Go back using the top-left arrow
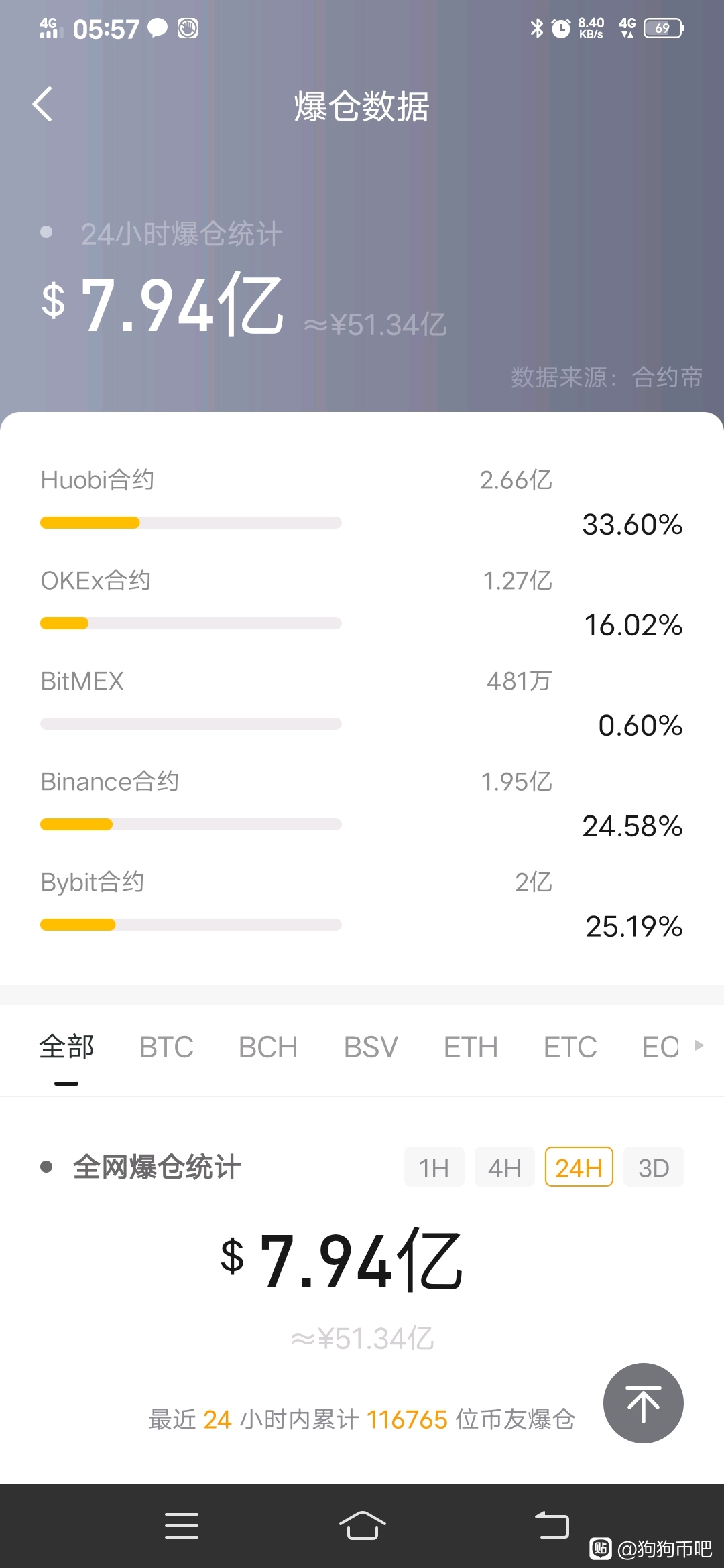Screen dimensions: 724x1568 tap(42, 105)
